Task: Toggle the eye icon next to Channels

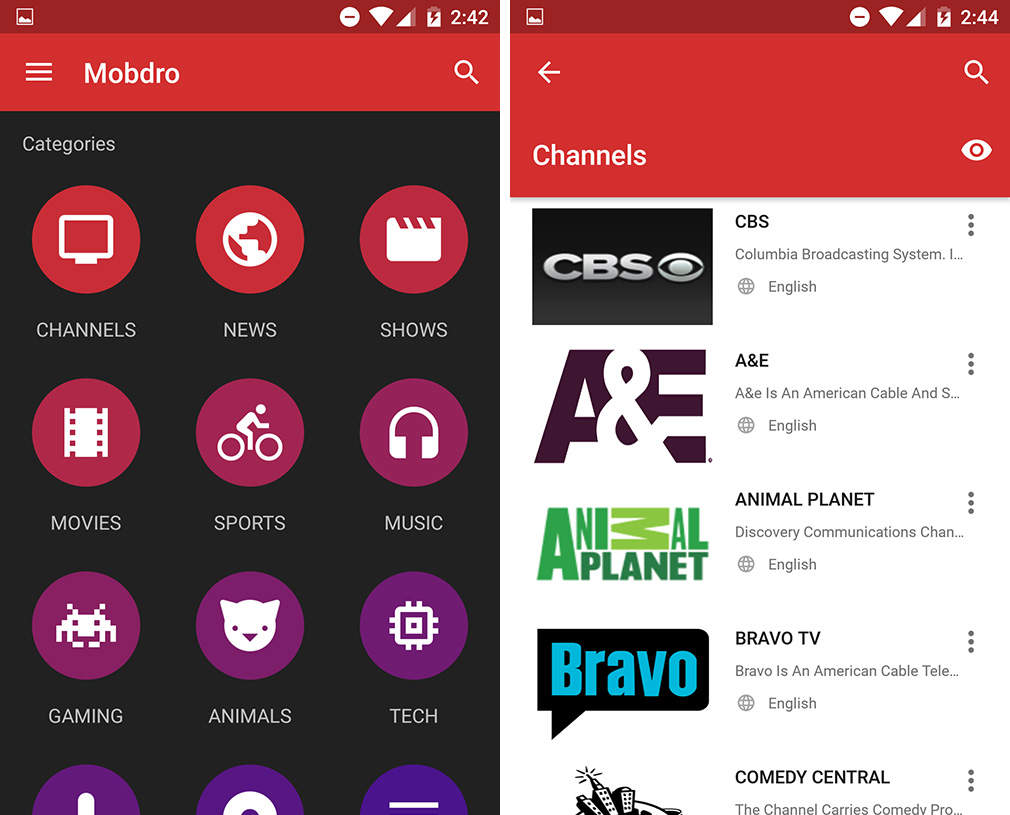Action: pyautogui.click(x=976, y=151)
